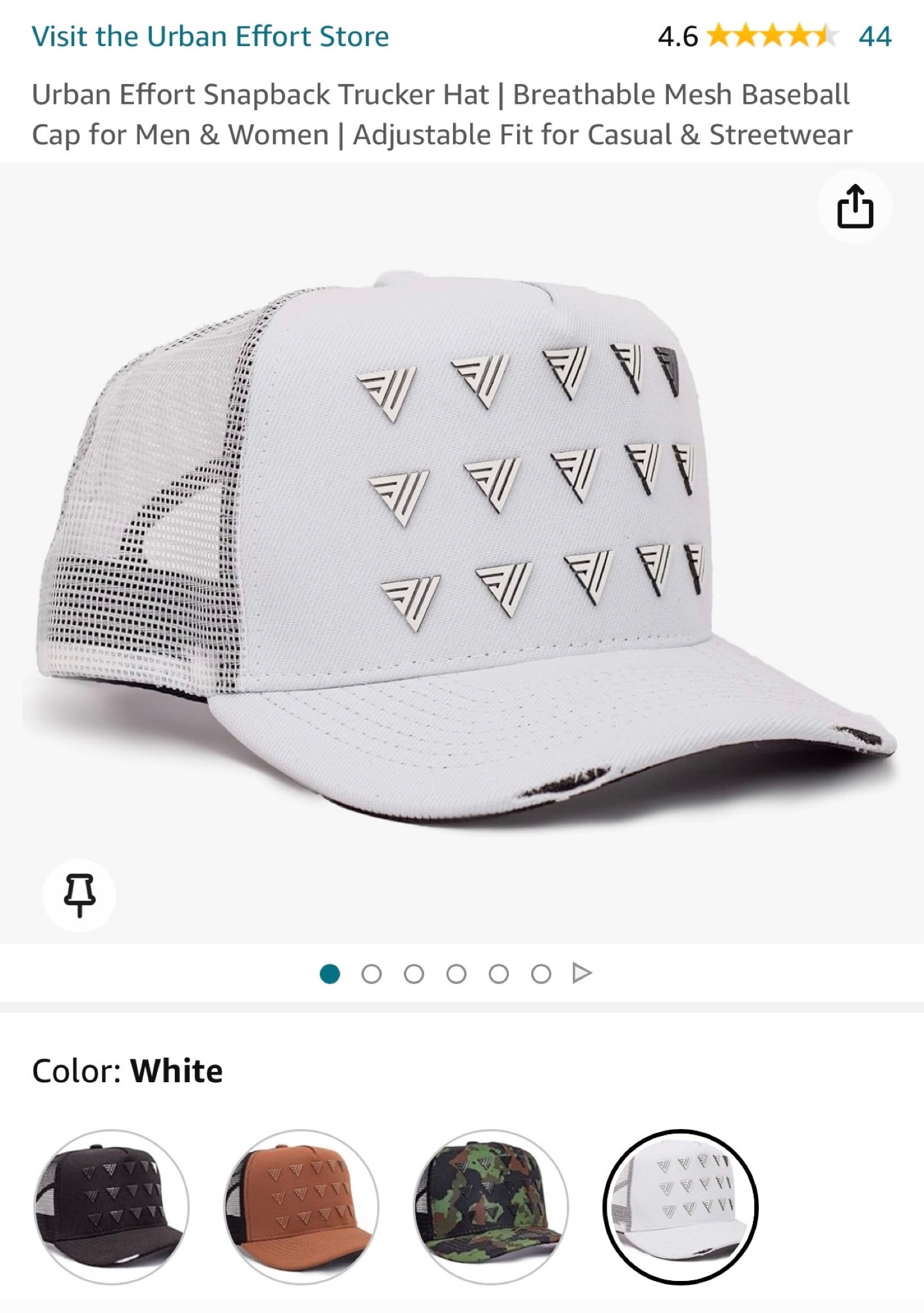Viewport: 924px width, 1313px height.
Task: Click the product title text
Action: coord(442,114)
